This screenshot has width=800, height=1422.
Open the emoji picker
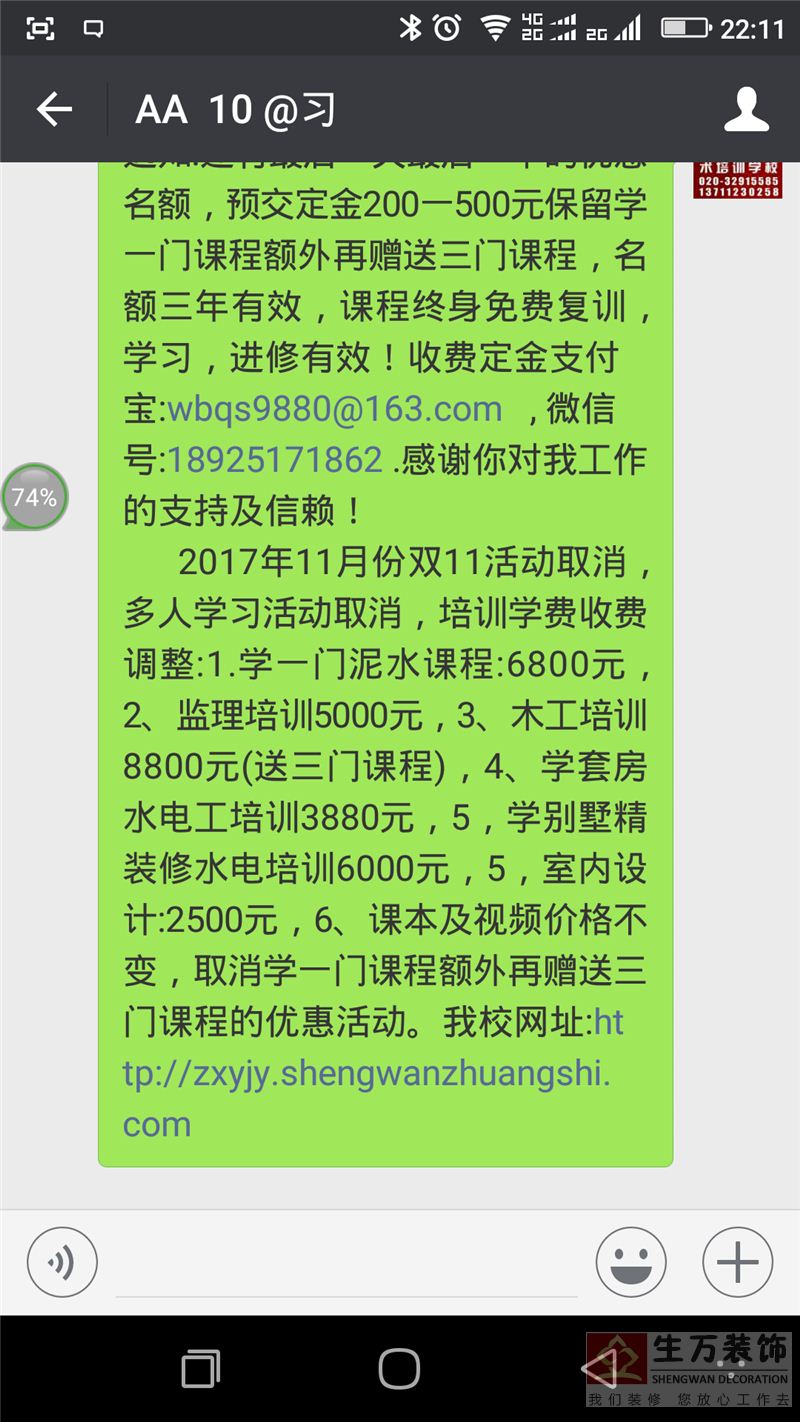631,1263
